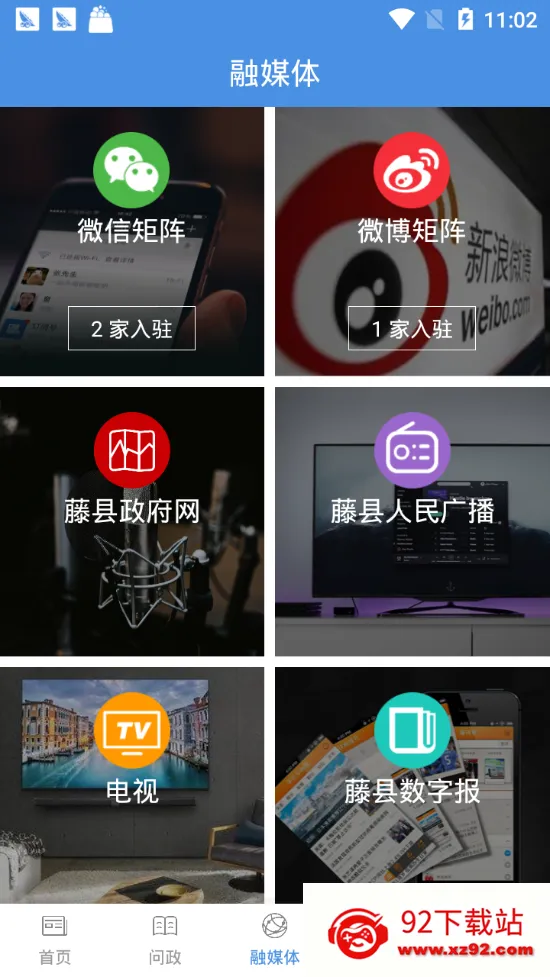
Task: Open the 微信矩阵 tile
Action: 131,241
